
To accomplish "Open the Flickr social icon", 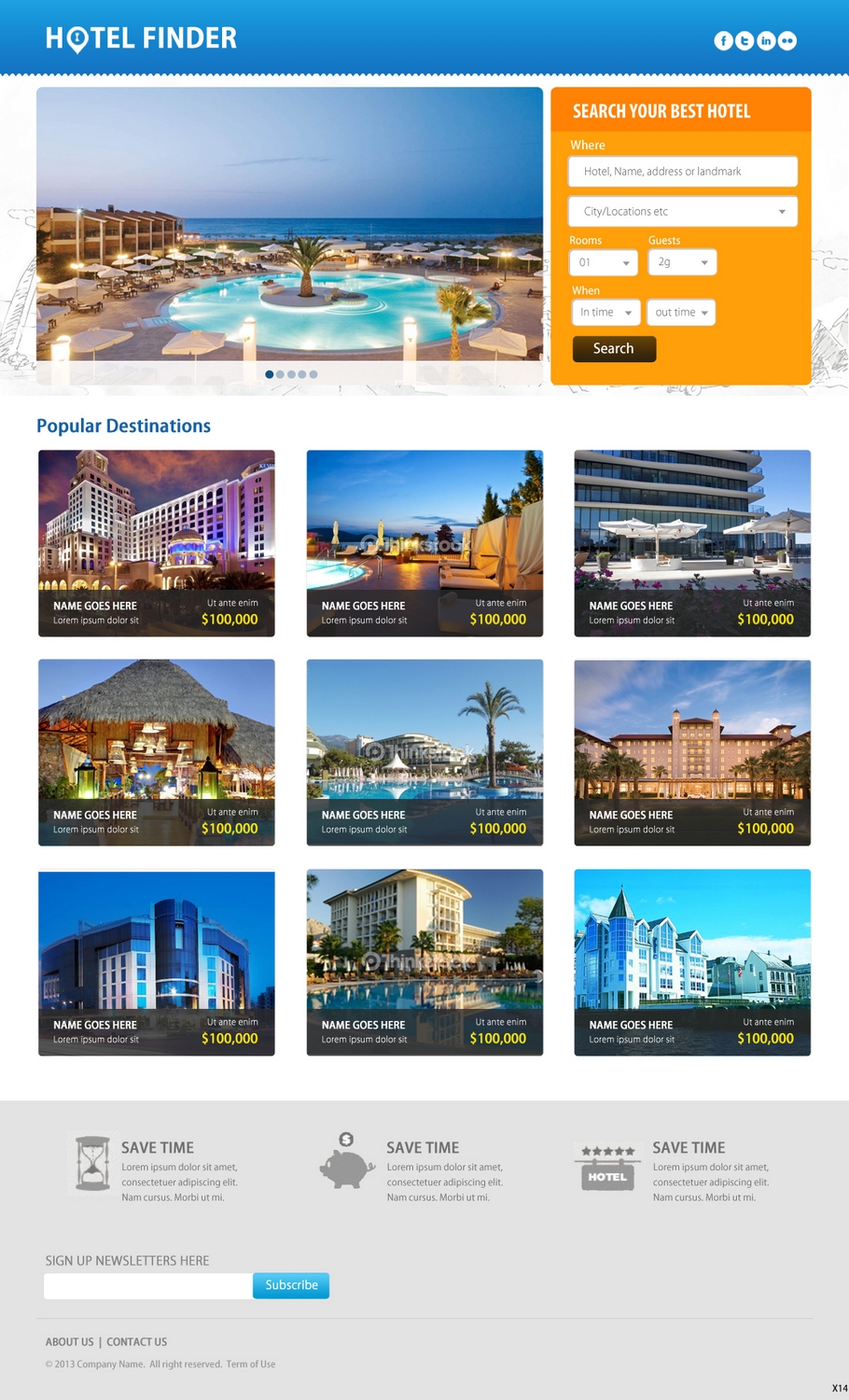I will [x=787, y=41].
